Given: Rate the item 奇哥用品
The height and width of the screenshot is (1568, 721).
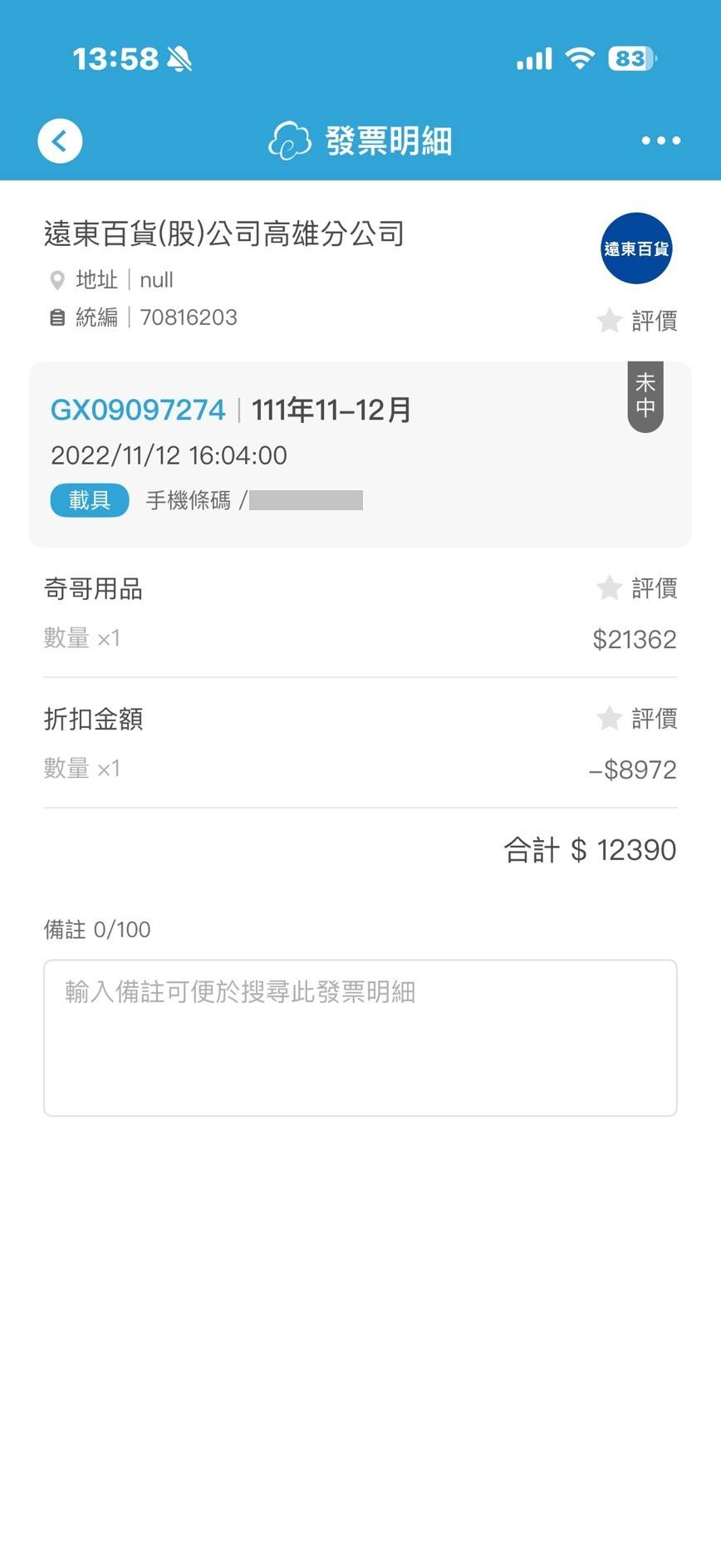Looking at the screenshot, I should [x=637, y=588].
